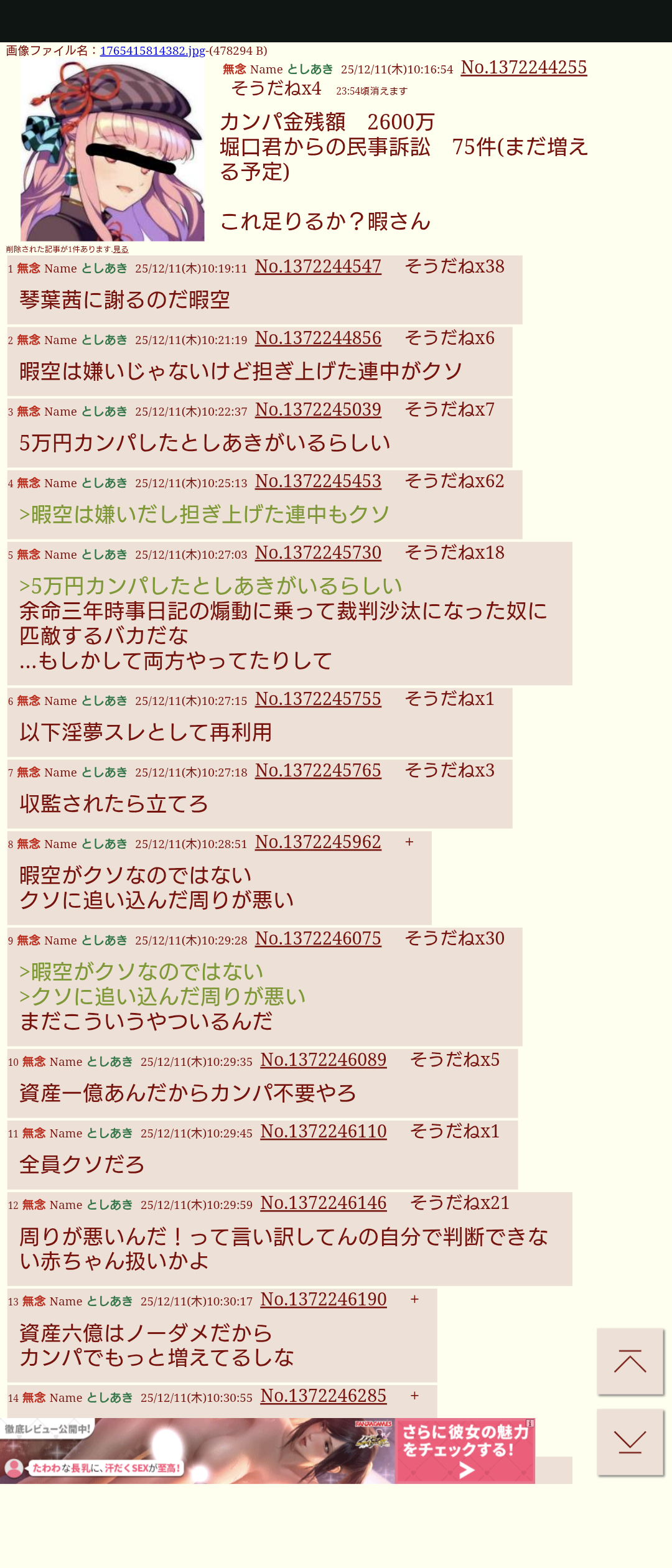The image size is (672, 1568).
Task: Jump to bottom with the down arrow
Action: (x=630, y=1442)
